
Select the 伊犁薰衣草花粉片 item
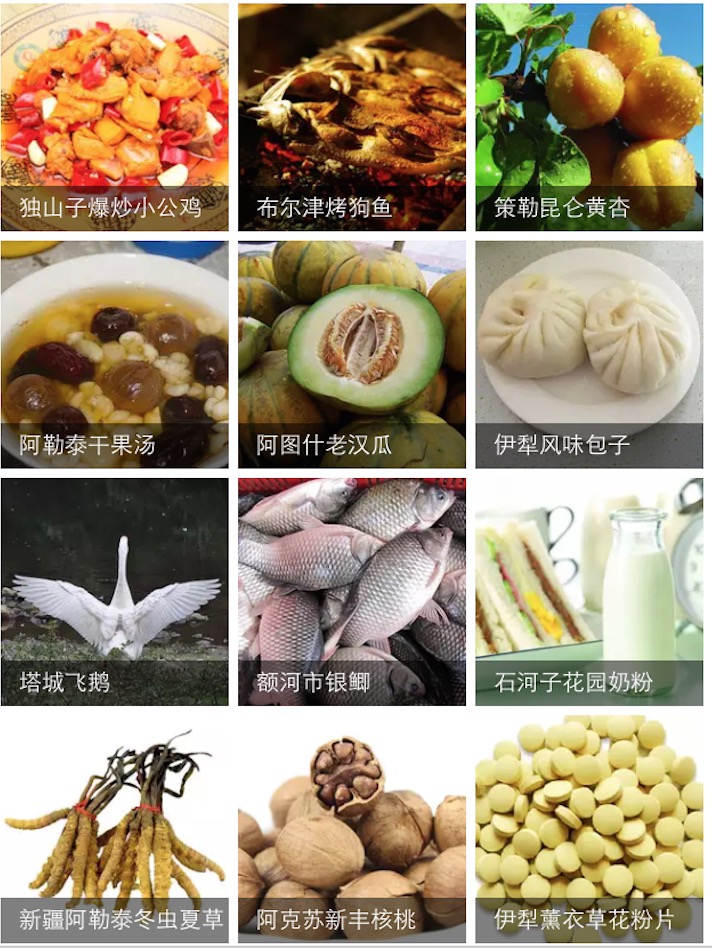[589, 829]
